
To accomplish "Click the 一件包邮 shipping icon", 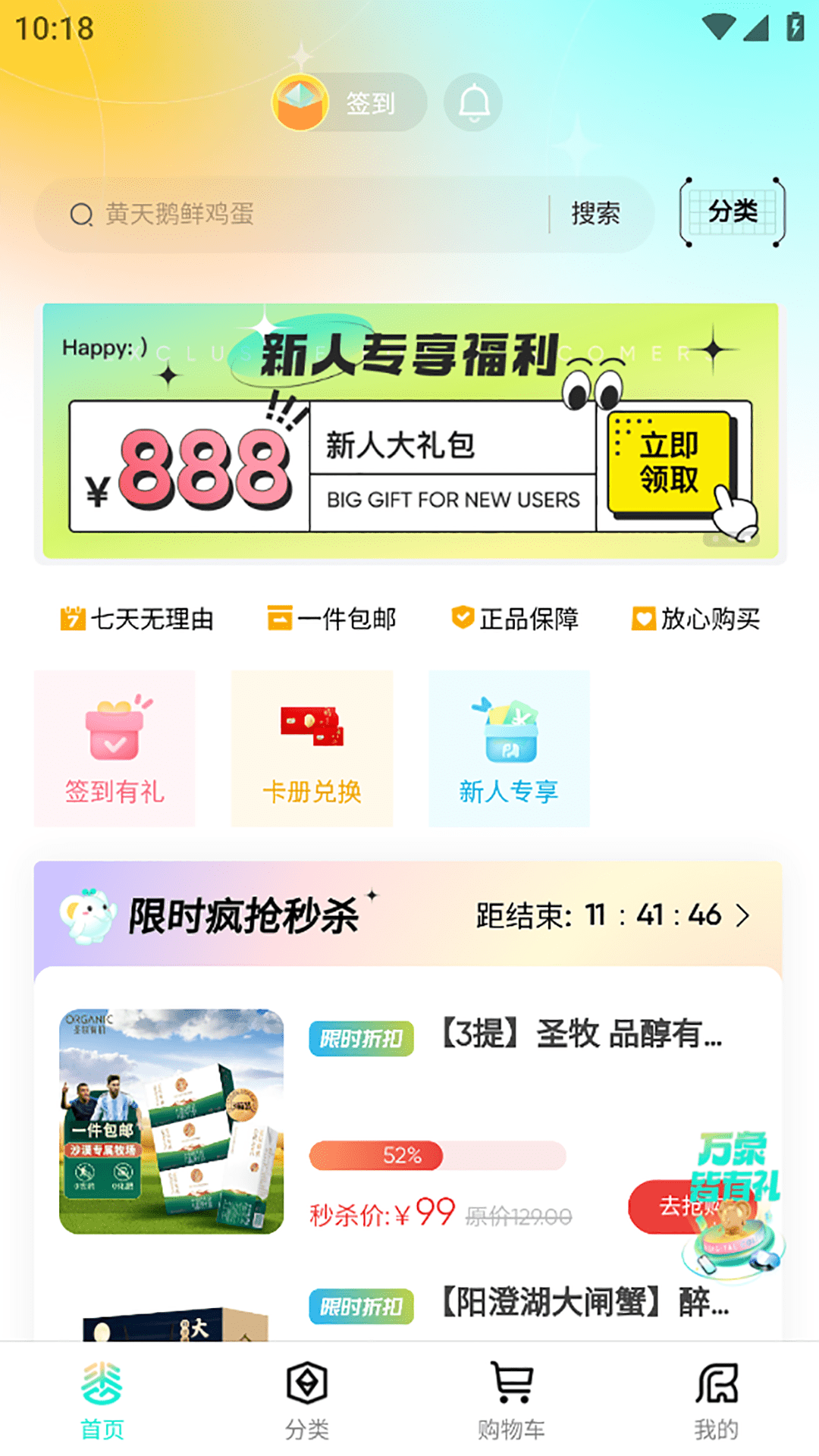I will pyautogui.click(x=279, y=618).
